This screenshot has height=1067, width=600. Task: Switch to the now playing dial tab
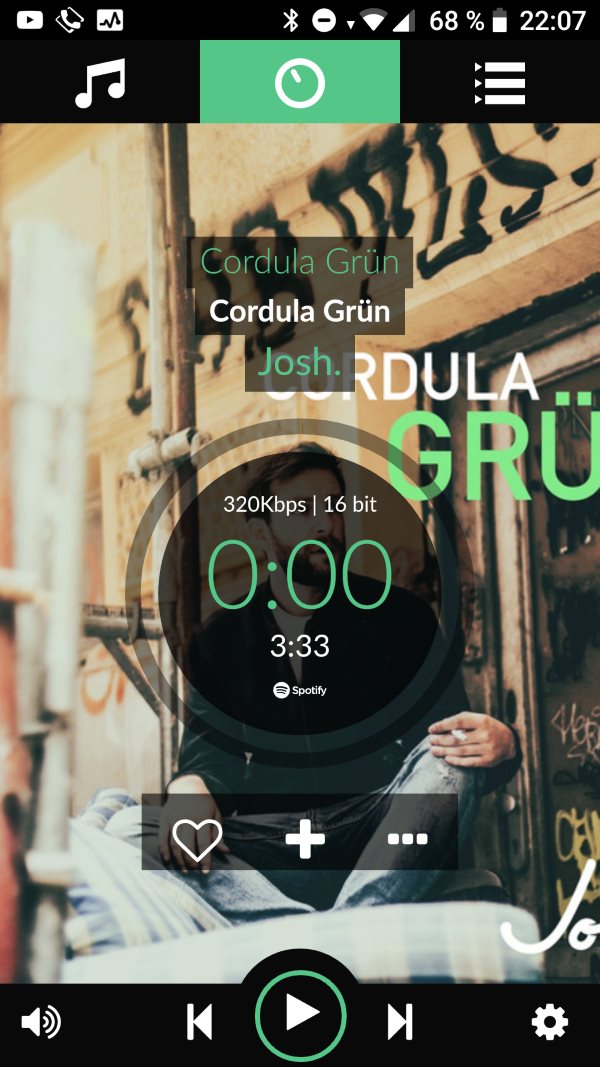click(x=300, y=83)
